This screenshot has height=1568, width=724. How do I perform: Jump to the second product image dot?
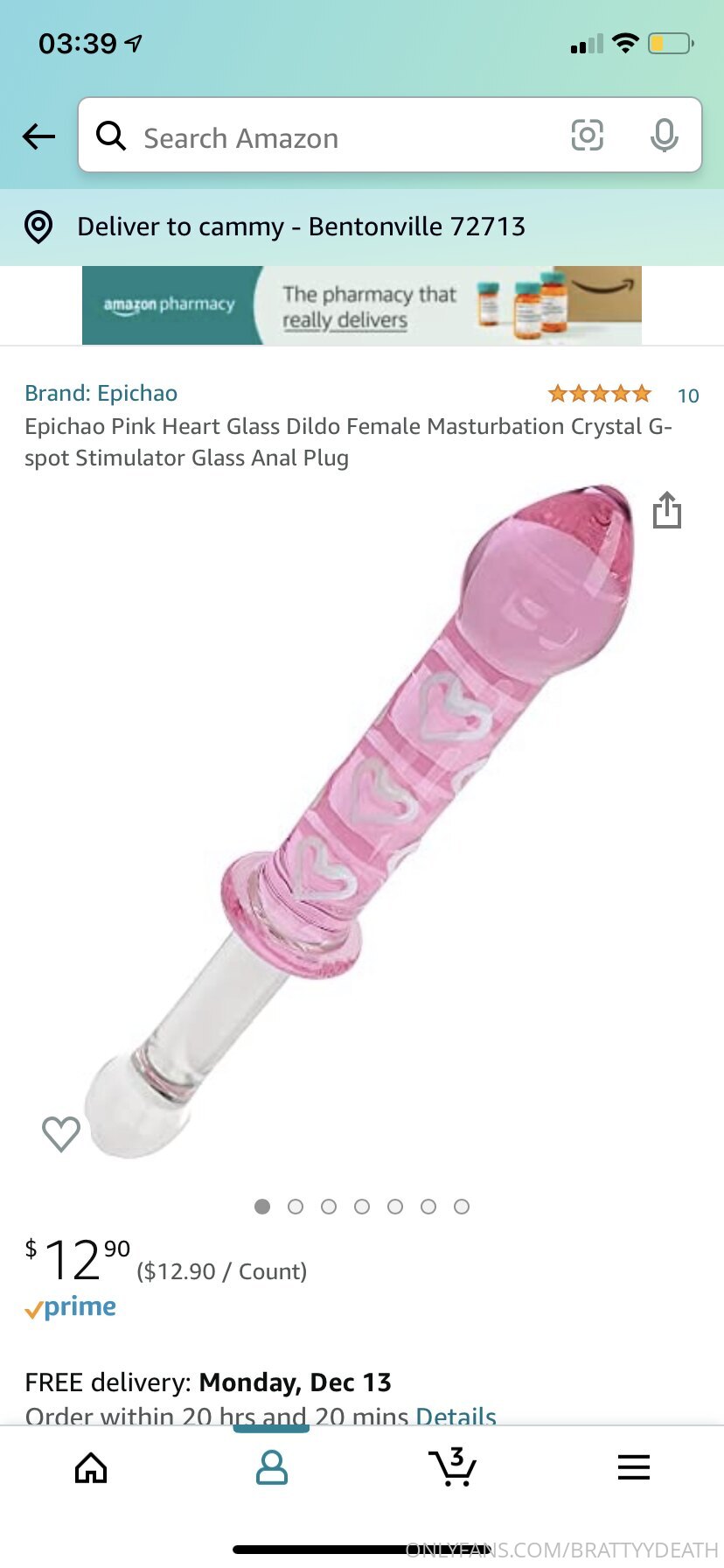[296, 1207]
